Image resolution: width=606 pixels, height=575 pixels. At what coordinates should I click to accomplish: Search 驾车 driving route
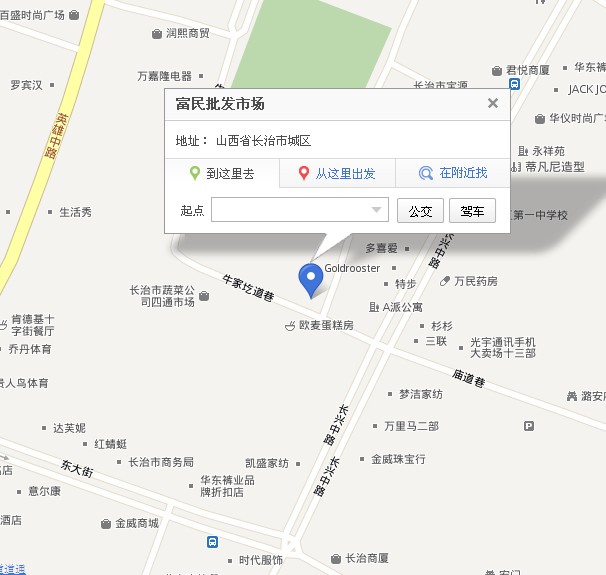click(x=472, y=211)
